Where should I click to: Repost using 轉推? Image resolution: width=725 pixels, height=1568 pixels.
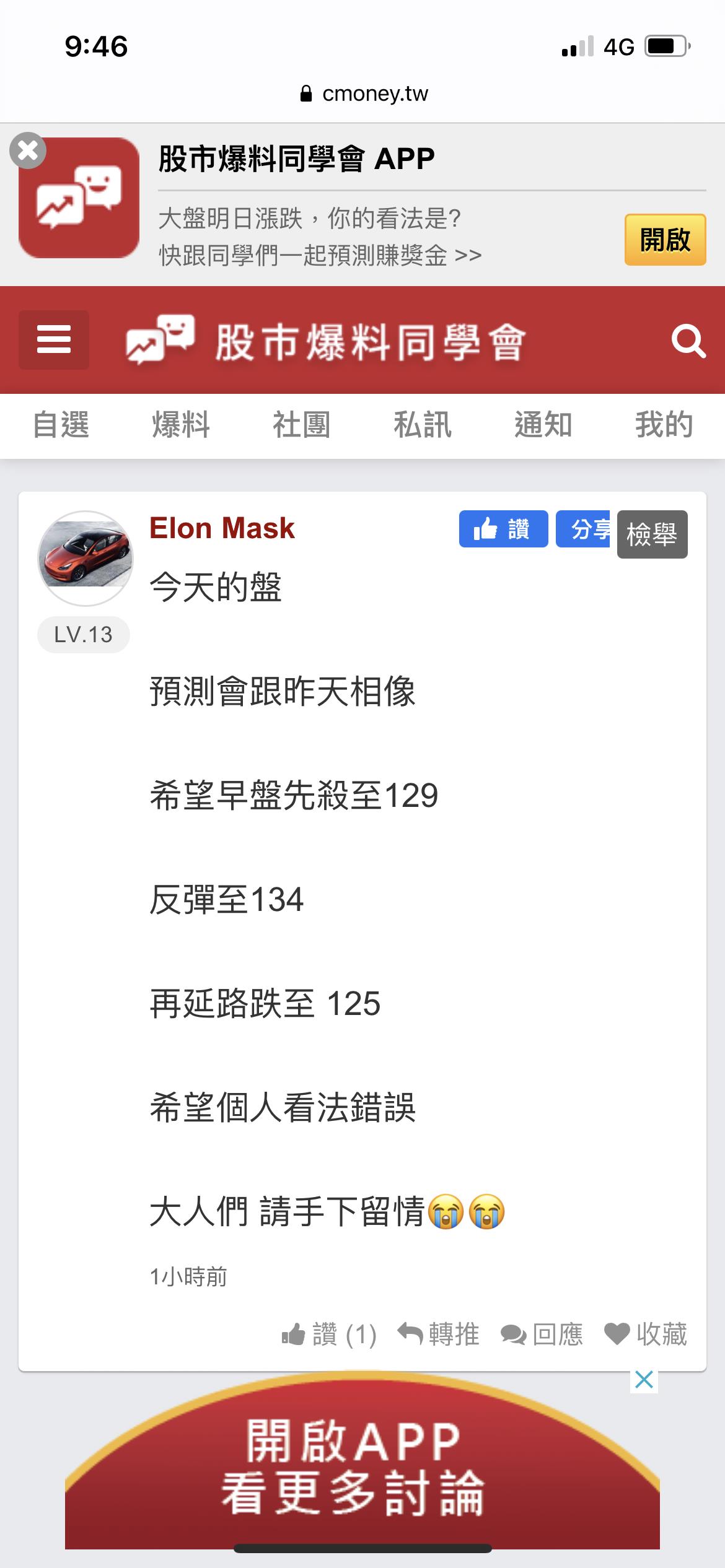pyautogui.click(x=439, y=1335)
